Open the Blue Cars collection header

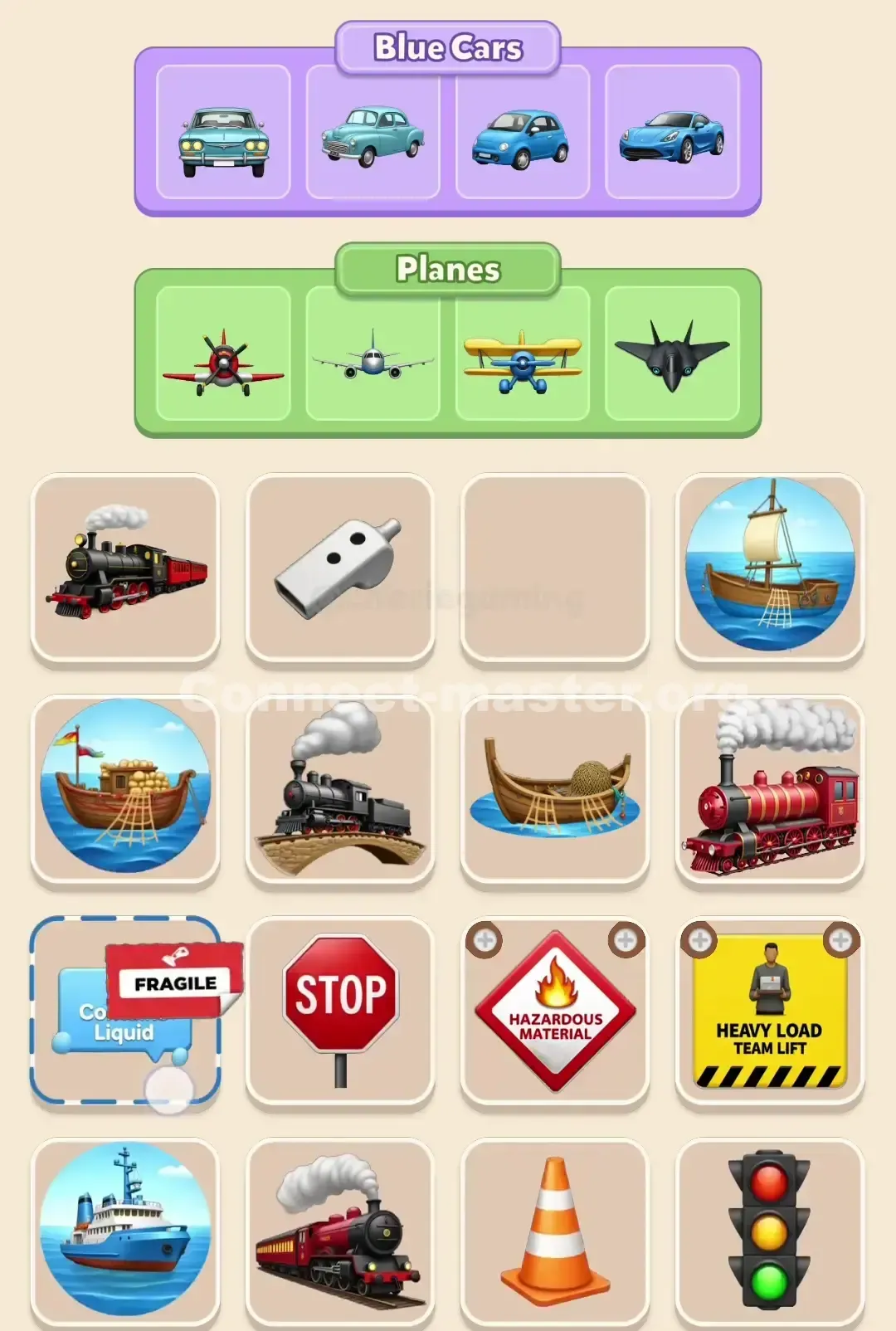pyautogui.click(x=448, y=48)
